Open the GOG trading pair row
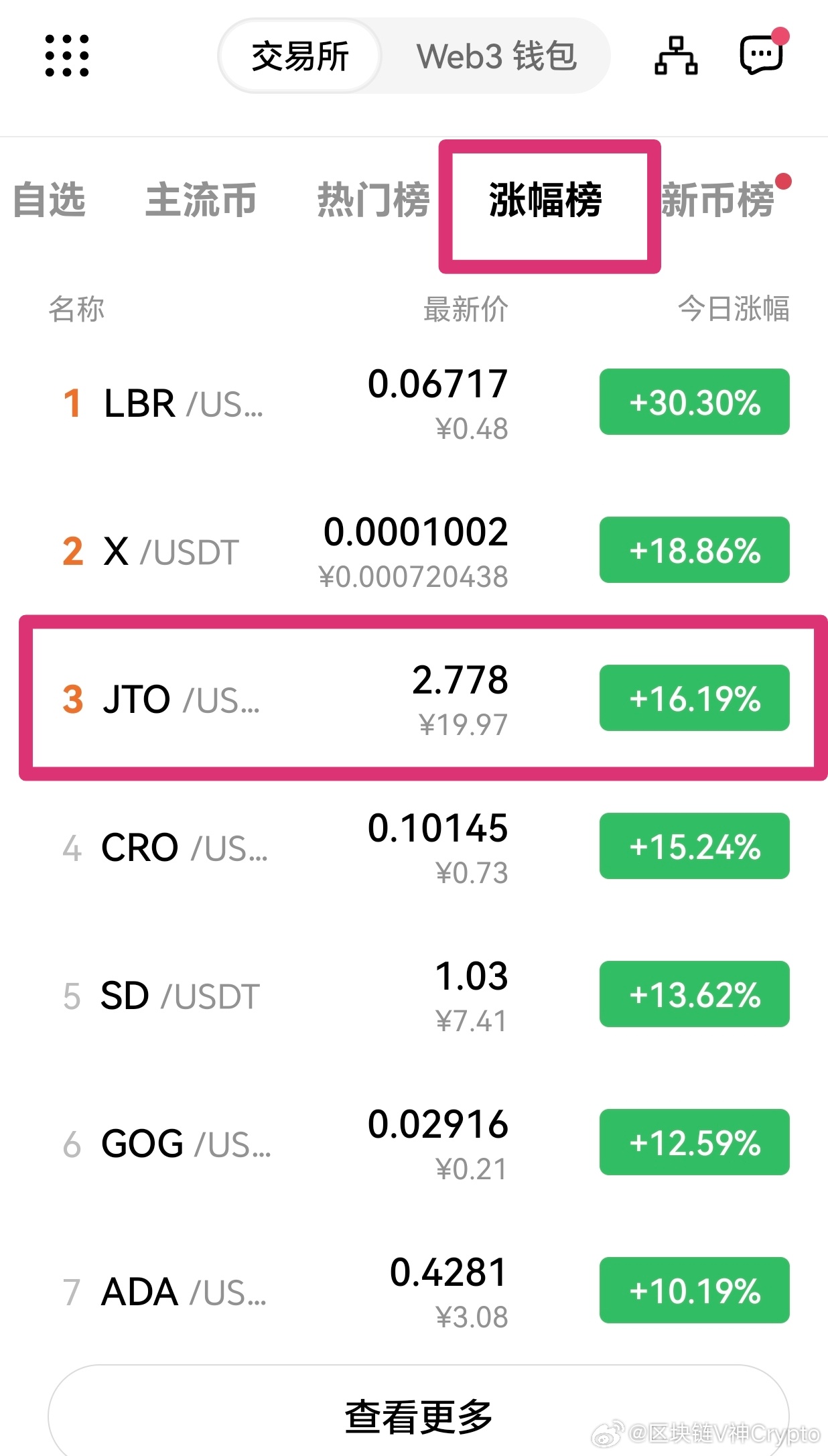This screenshot has width=828, height=1456. pos(415,1144)
